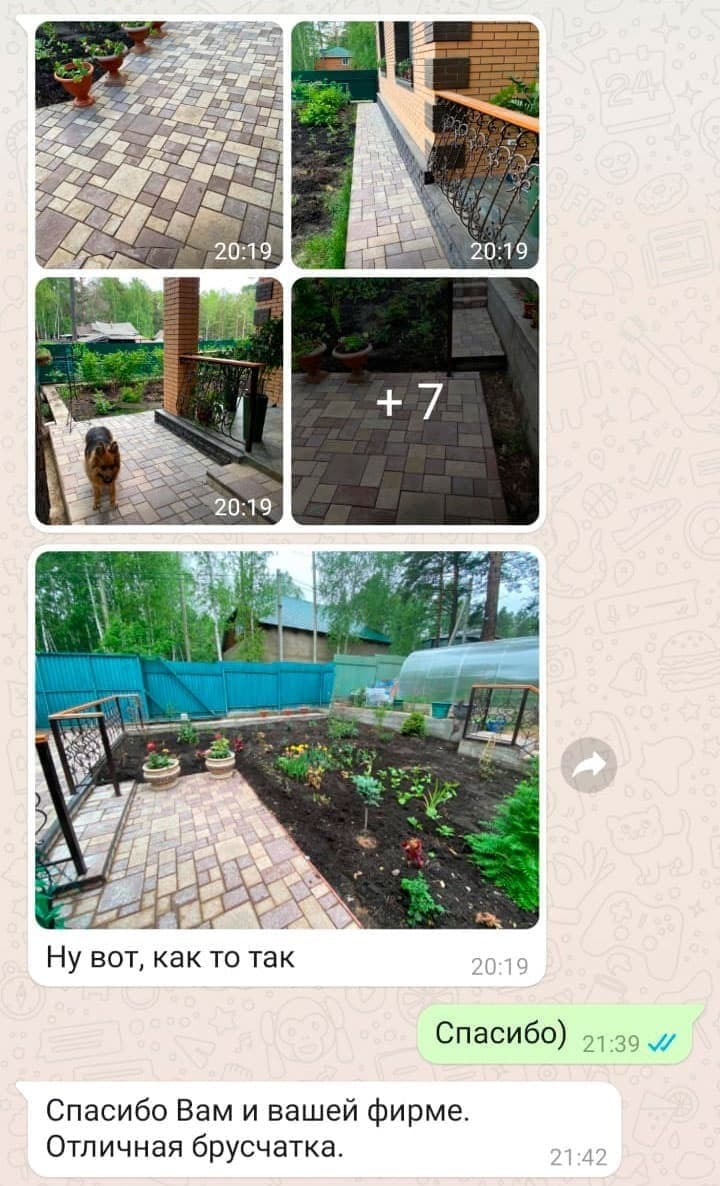Open the photo of the brick house walkway

click(x=415, y=144)
